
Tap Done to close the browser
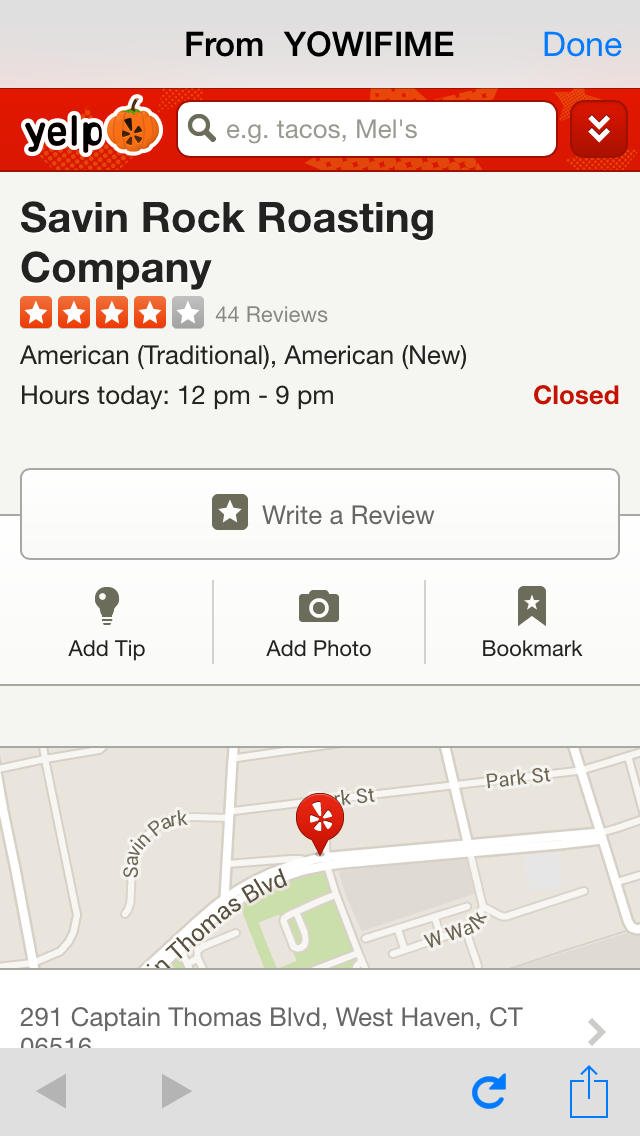pyautogui.click(x=581, y=44)
